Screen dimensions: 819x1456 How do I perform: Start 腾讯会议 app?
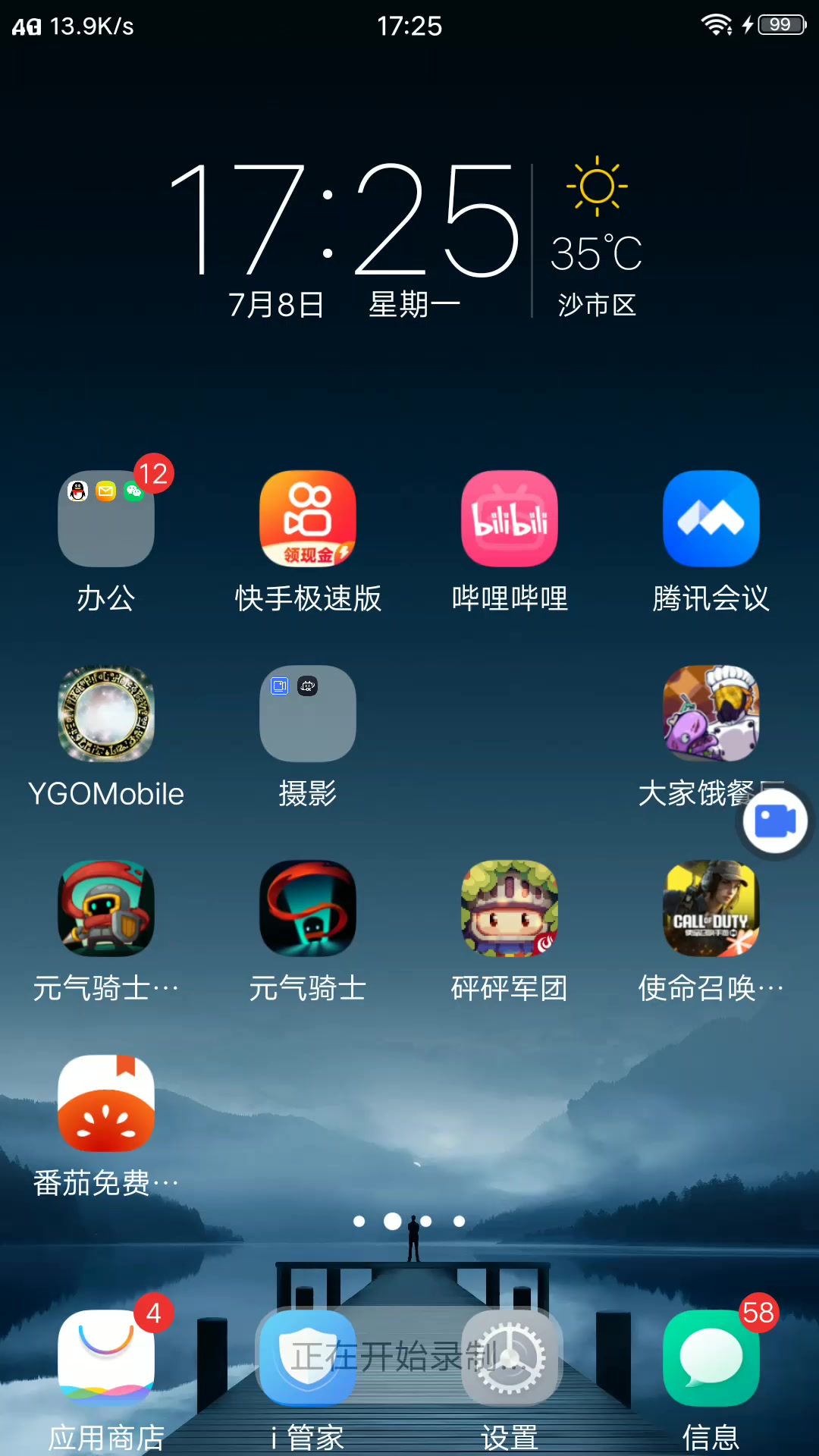tap(711, 519)
